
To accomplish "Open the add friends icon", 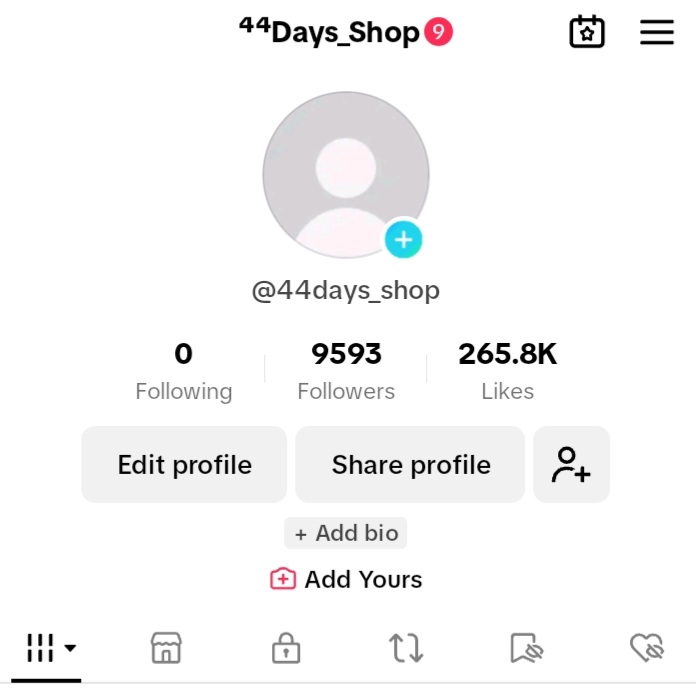I will tap(571, 465).
